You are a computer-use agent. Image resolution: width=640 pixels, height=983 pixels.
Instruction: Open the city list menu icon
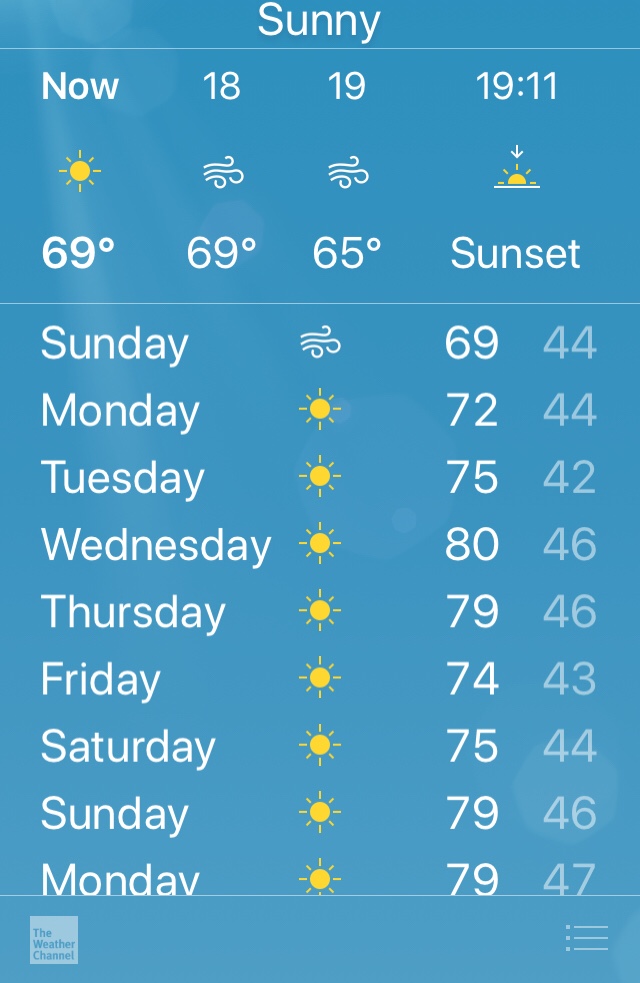click(x=587, y=938)
